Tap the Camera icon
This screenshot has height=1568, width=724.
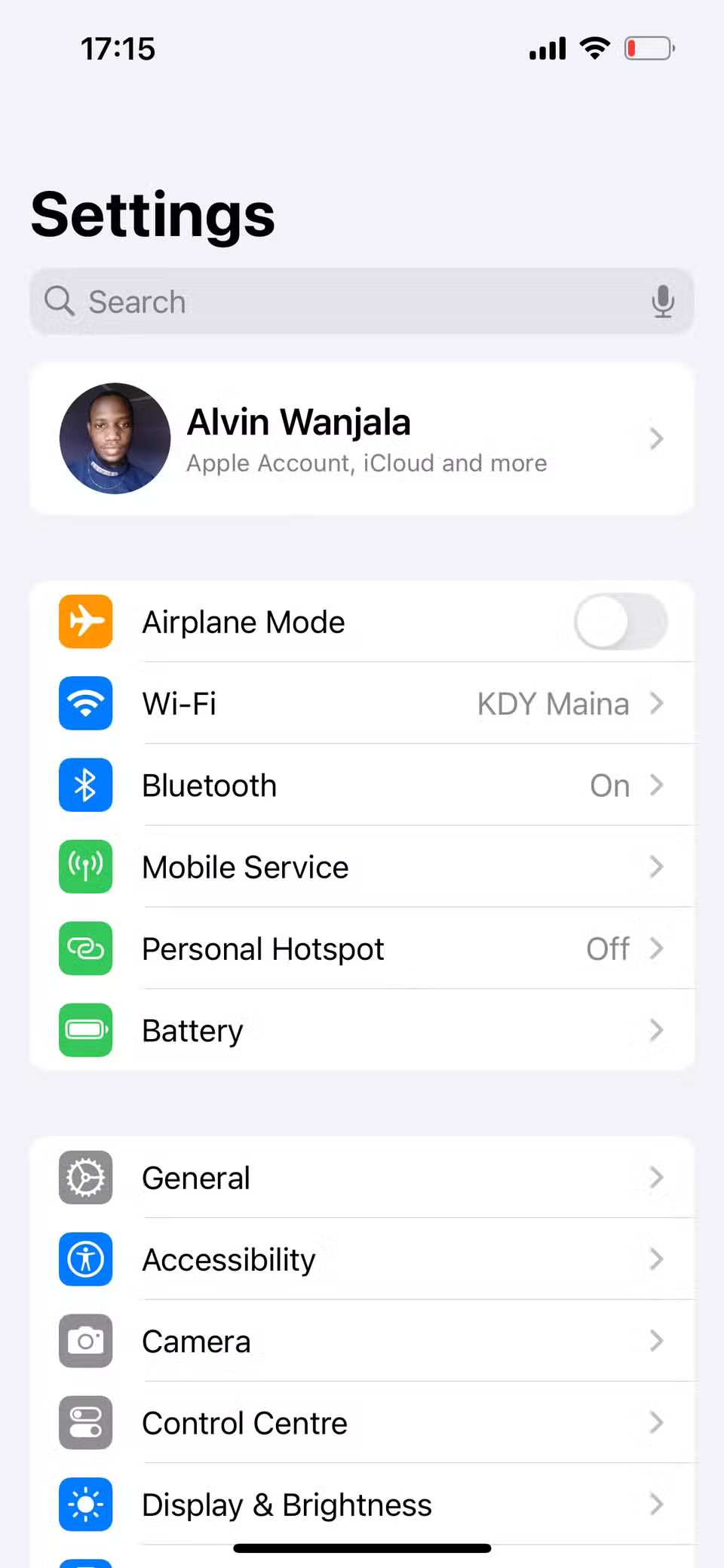pos(85,1342)
